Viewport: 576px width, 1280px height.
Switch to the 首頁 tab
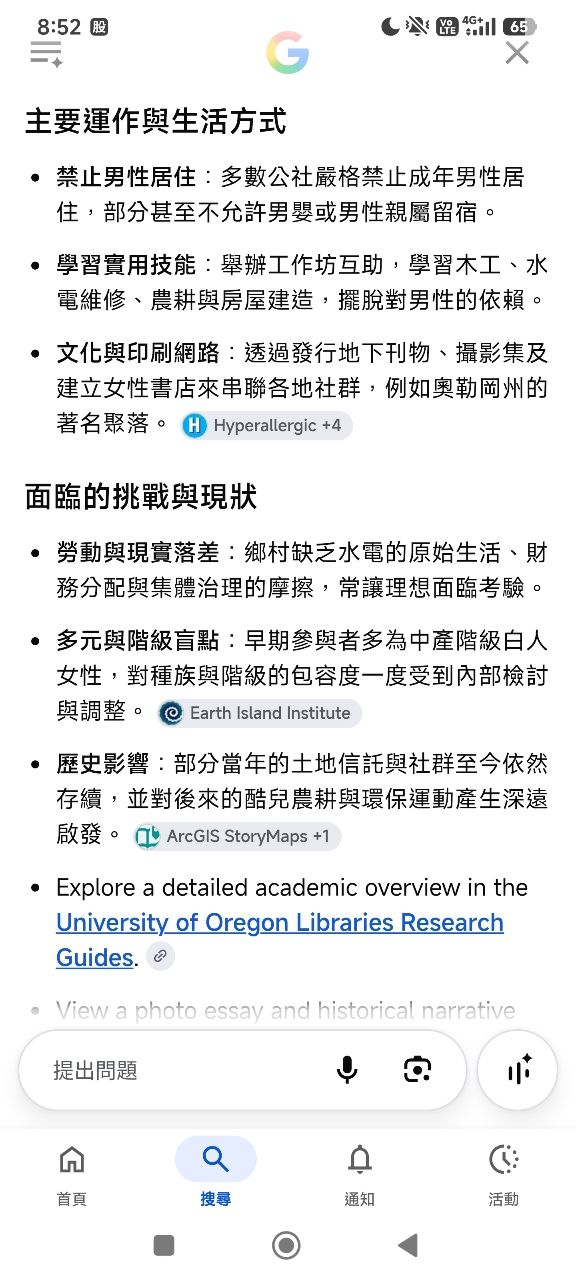(72, 1174)
